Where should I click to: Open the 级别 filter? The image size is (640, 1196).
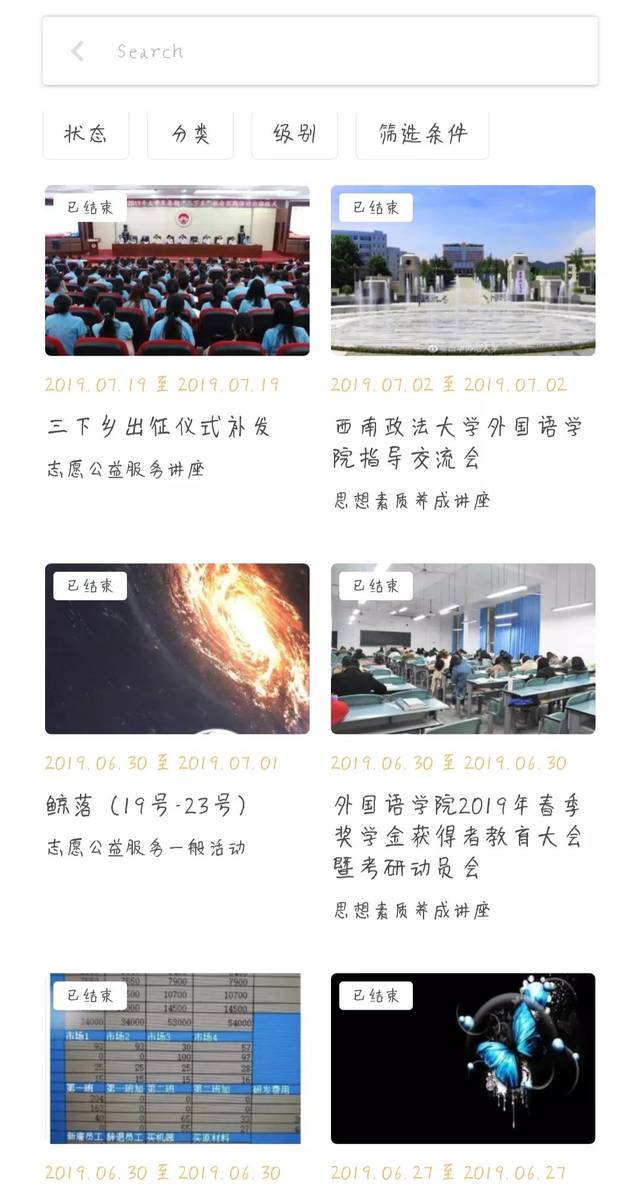(x=294, y=134)
